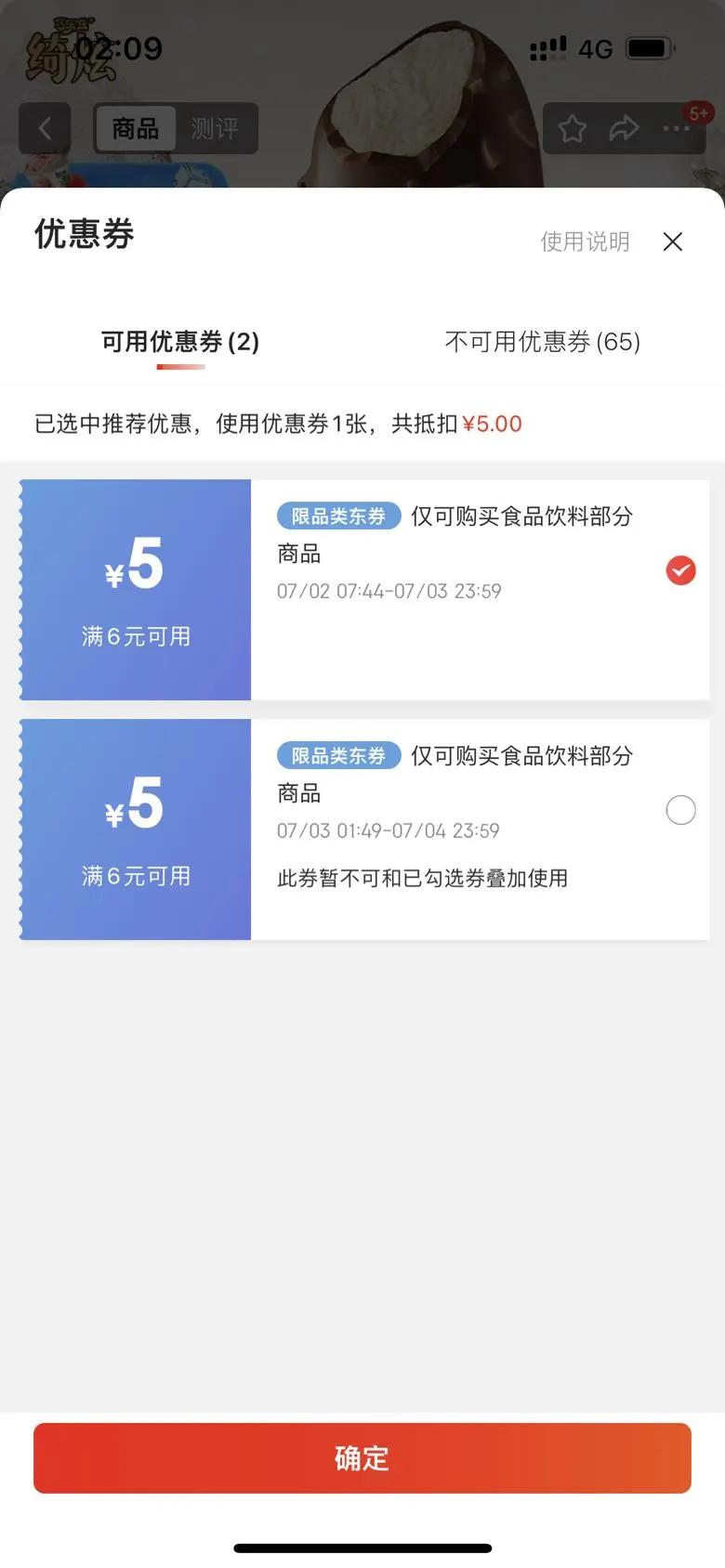Open 使用说明 usage instructions

tap(585, 242)
